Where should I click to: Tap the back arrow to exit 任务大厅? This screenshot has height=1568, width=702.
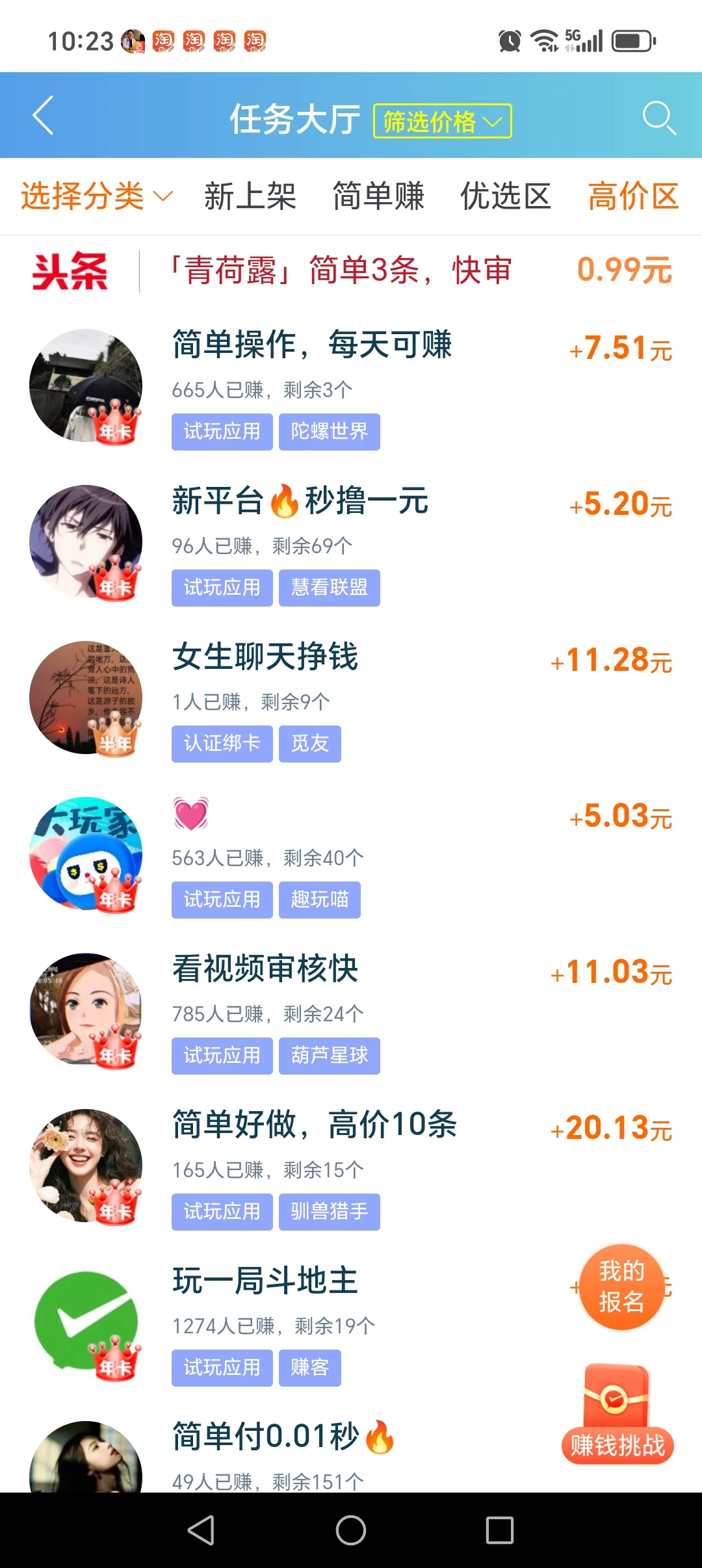(43, 117)
